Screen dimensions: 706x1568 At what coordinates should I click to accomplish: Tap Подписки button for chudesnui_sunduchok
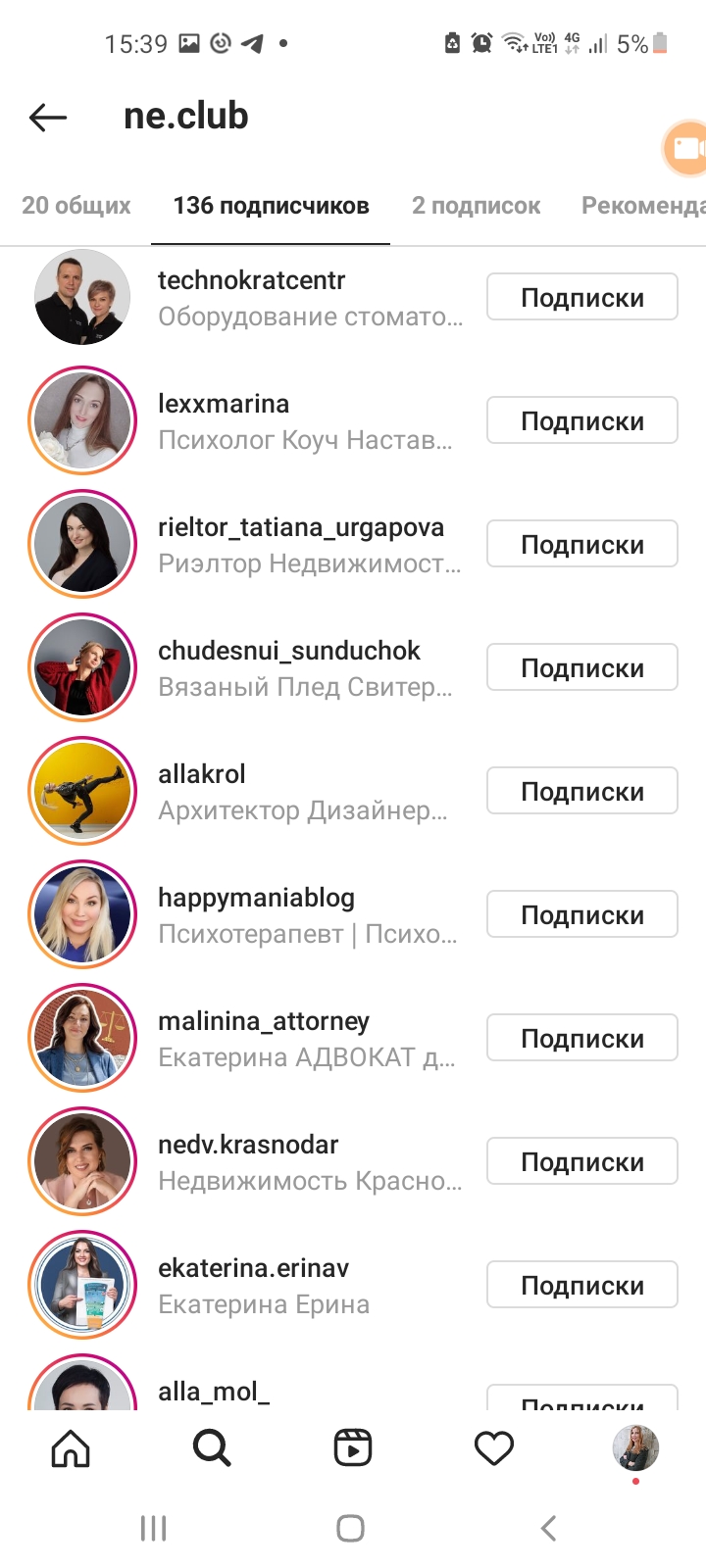point(582,667)
